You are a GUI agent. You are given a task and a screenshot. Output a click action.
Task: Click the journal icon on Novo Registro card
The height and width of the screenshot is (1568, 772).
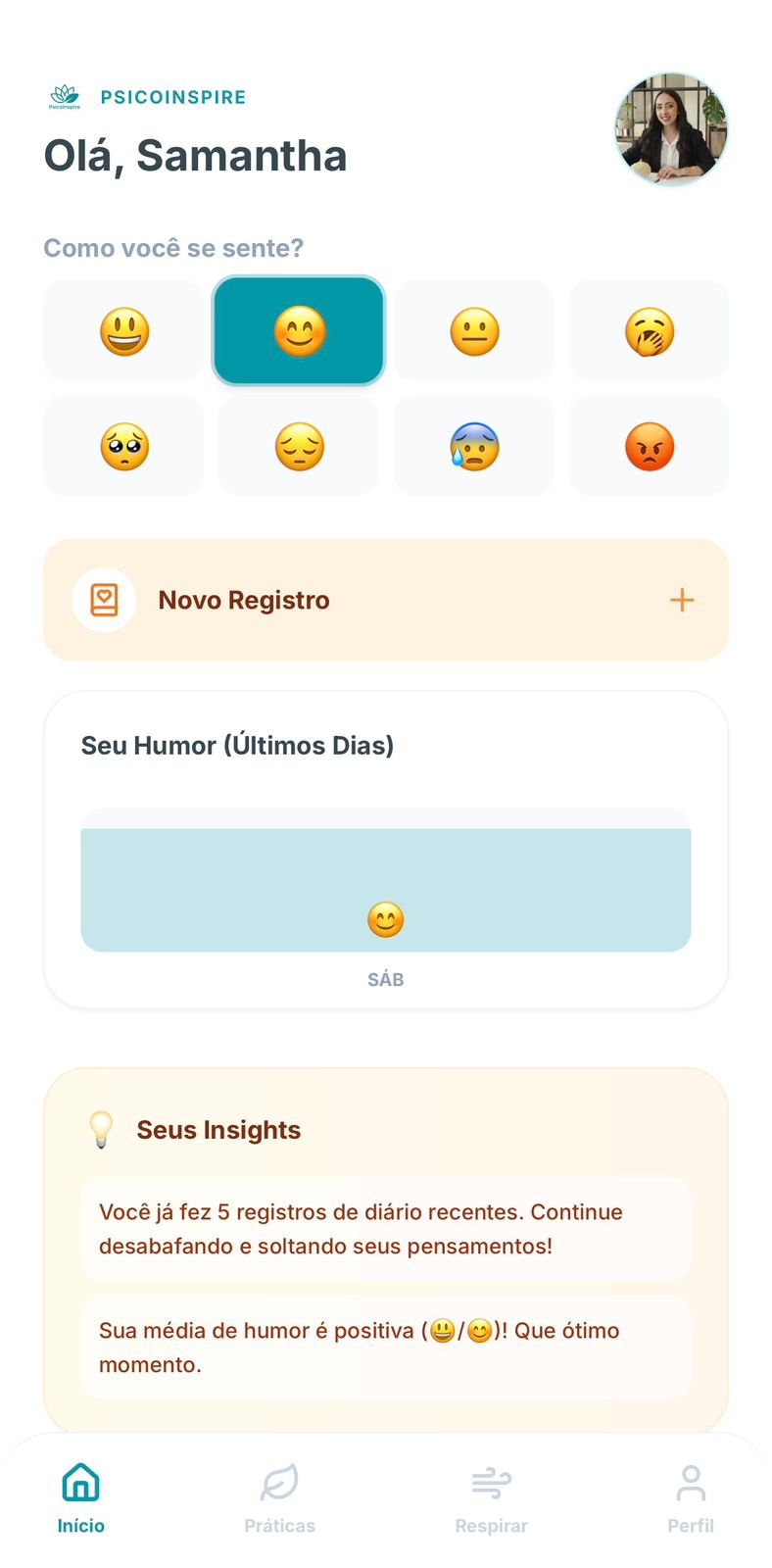104,599
